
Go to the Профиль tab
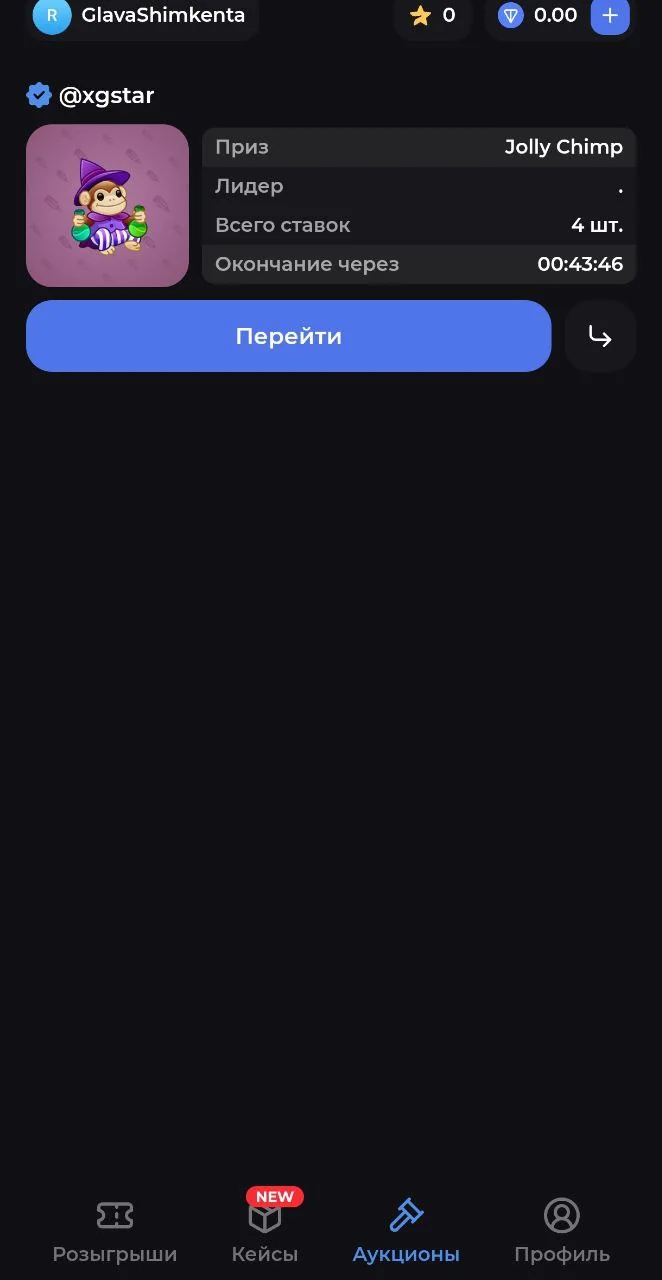pos(562,1232)
